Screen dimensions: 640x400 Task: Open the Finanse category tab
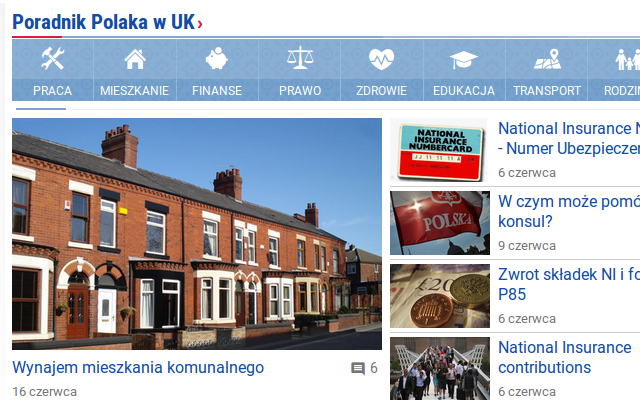pyautogui.click(x=217, y=71)
